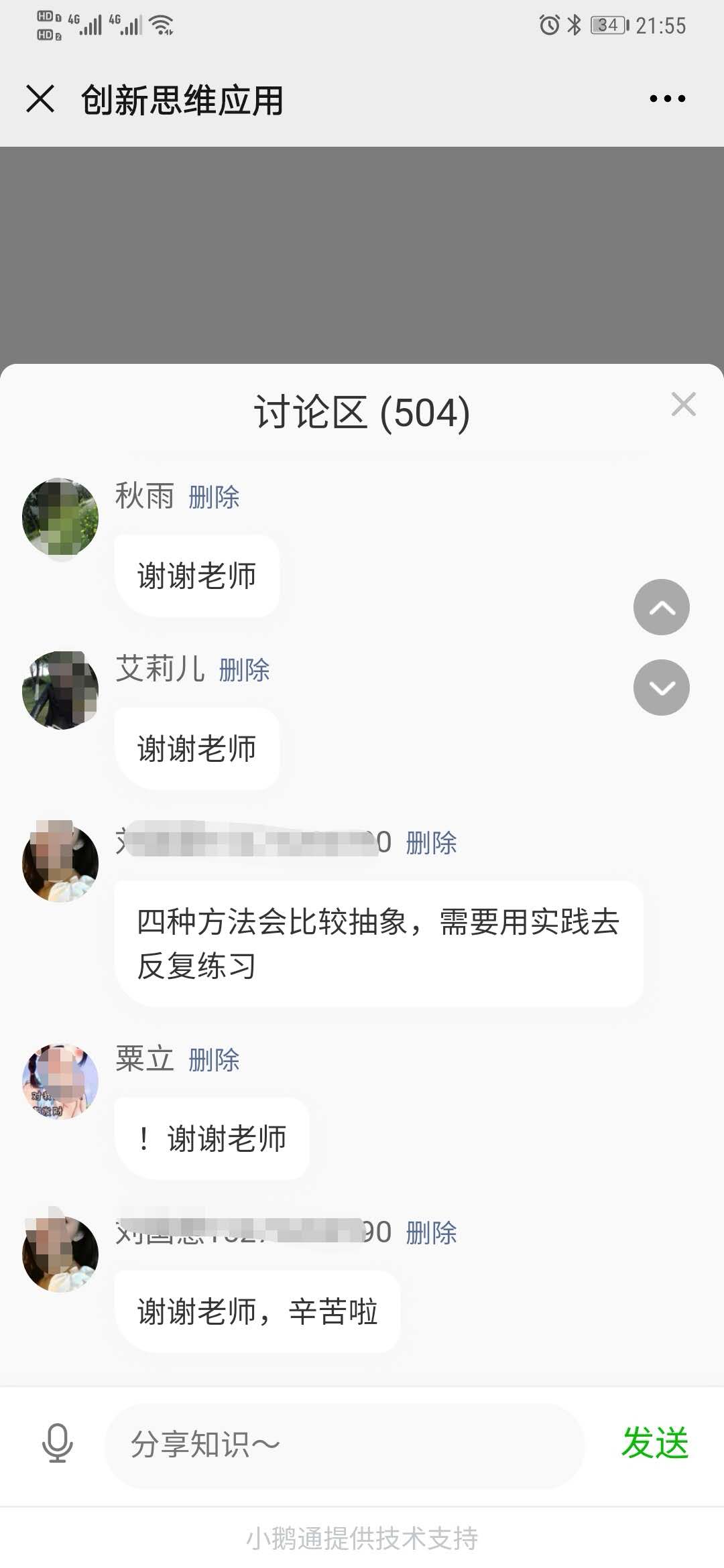The height and width of the screenshot is (1568, 724).
Task: Dismiss the 讨论区 discussion panel
Action: tap(683, 405)
